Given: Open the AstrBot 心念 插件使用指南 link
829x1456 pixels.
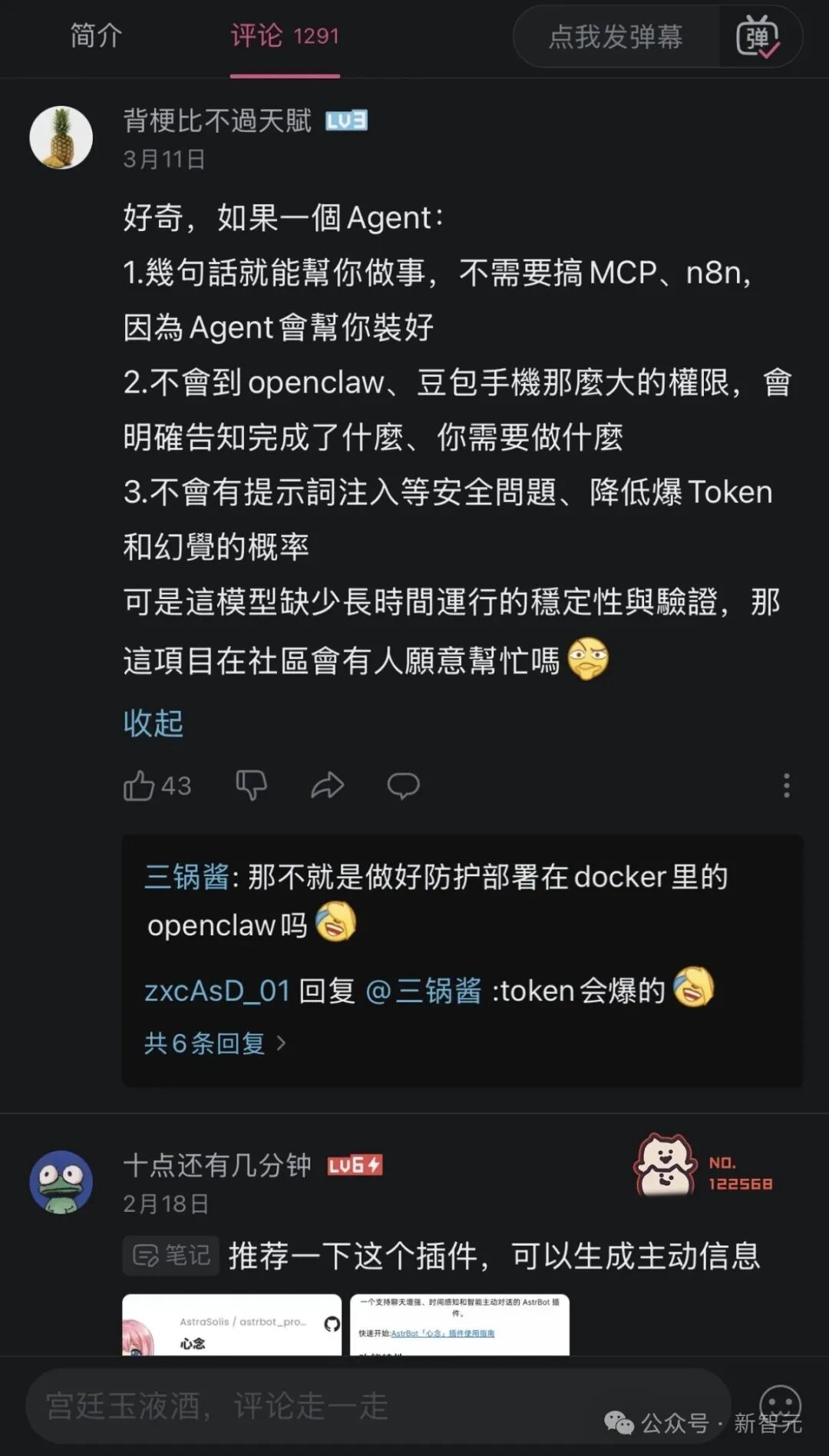Looking at the screenshot, I should pos(443,1335).
